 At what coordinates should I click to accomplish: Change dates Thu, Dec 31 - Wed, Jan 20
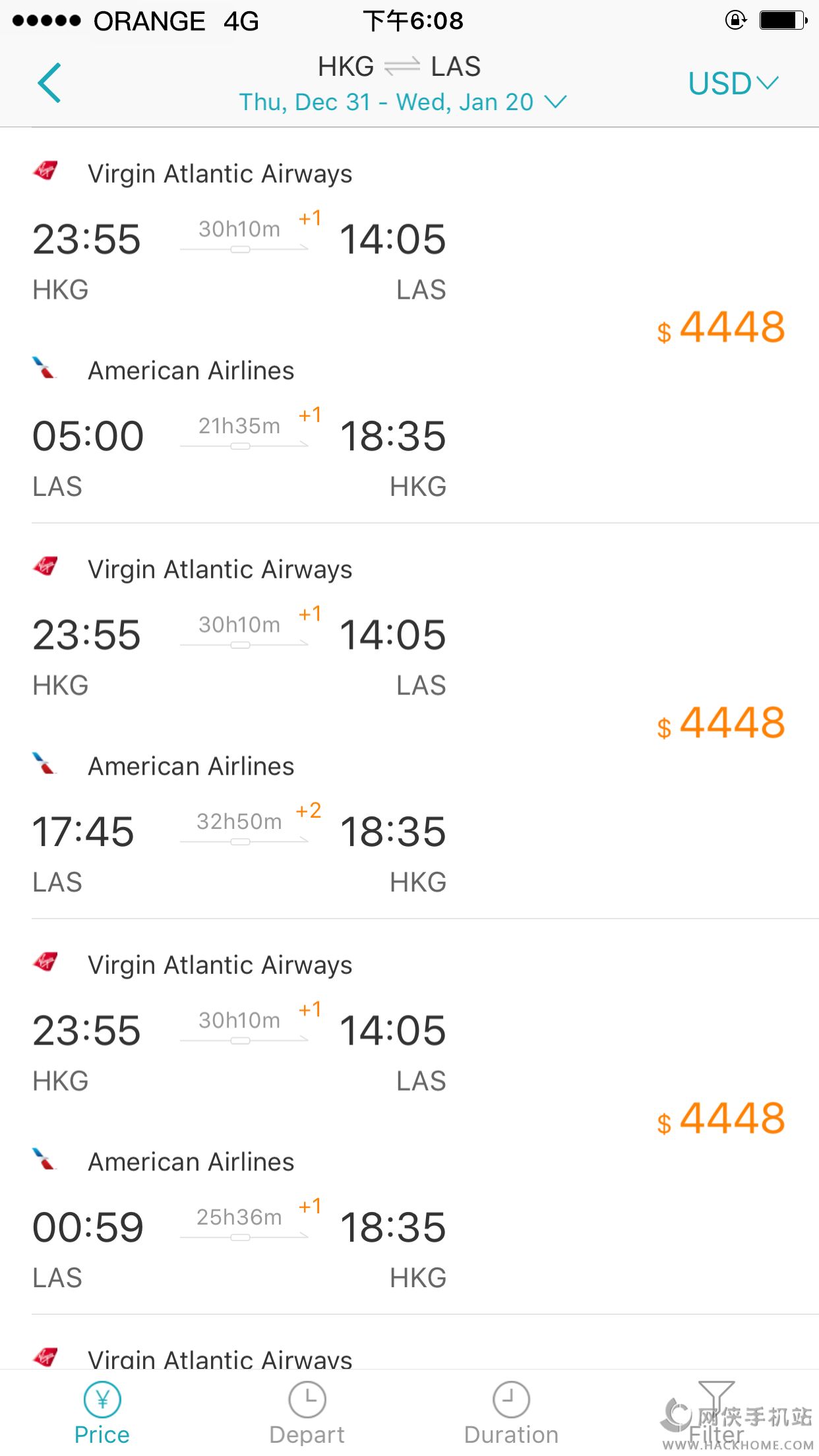[402, 102]
